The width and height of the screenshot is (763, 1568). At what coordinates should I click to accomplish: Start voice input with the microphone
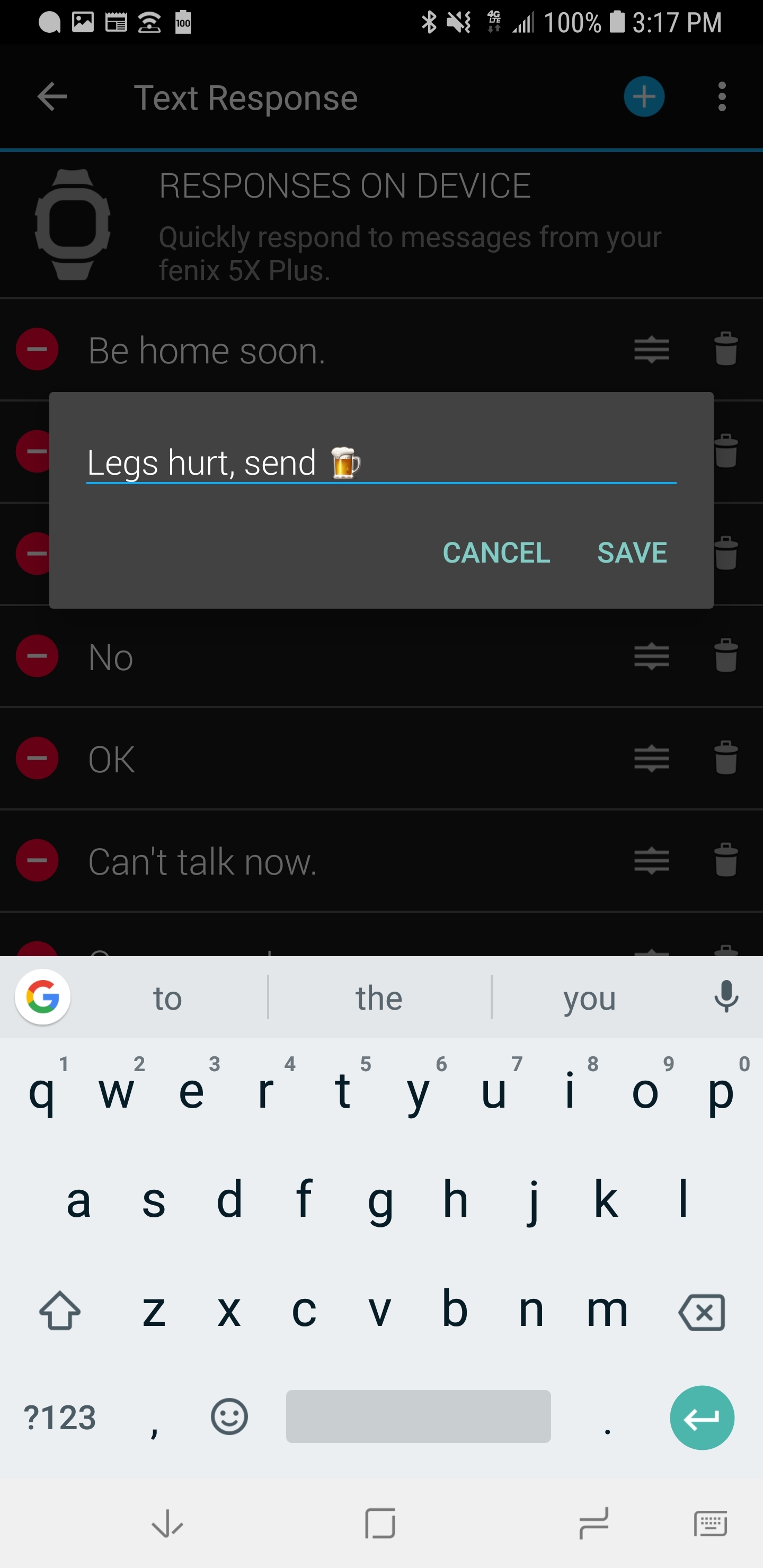[x=726, y=997]
